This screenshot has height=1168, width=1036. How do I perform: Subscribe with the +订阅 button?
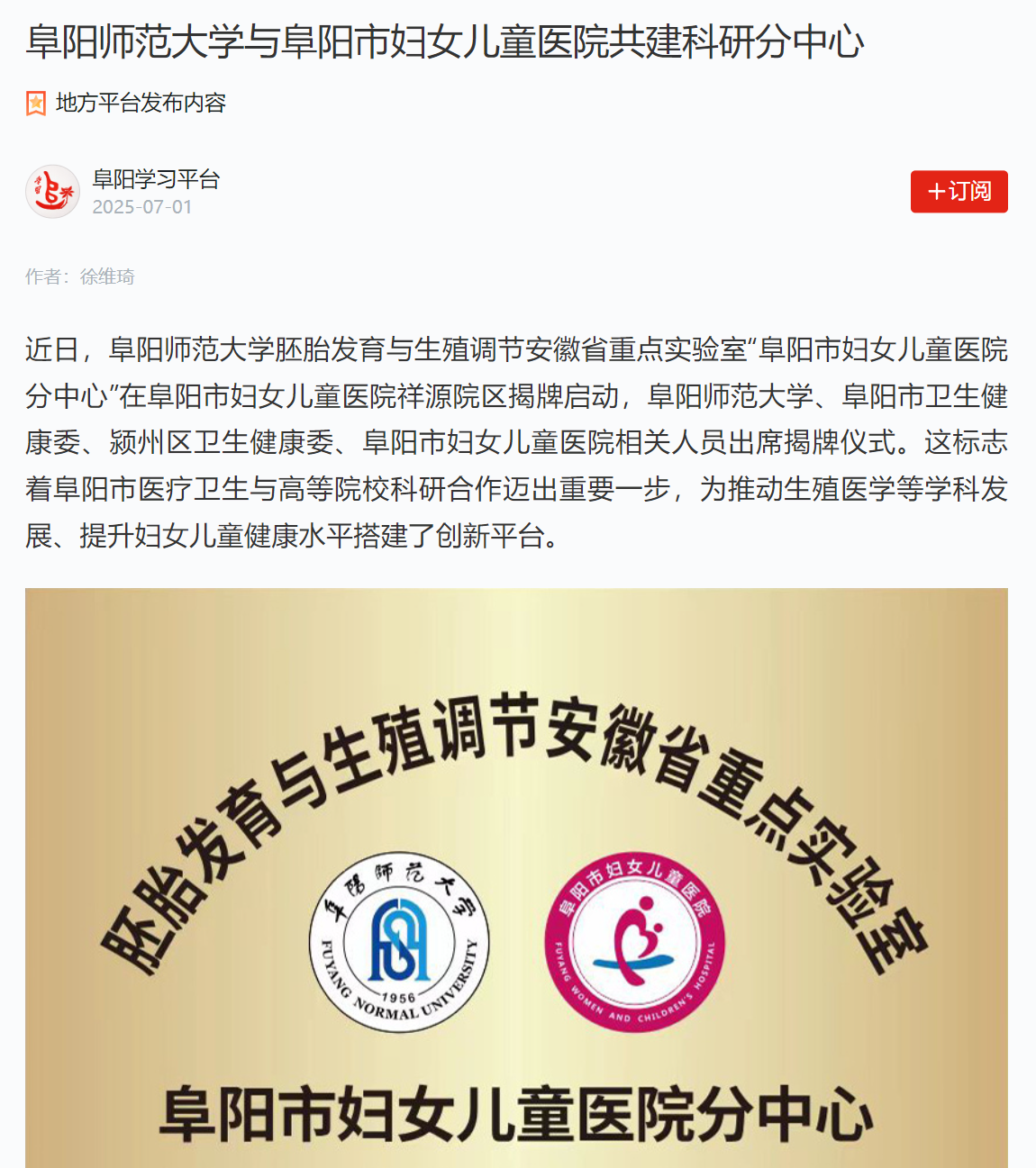(959, 192)
